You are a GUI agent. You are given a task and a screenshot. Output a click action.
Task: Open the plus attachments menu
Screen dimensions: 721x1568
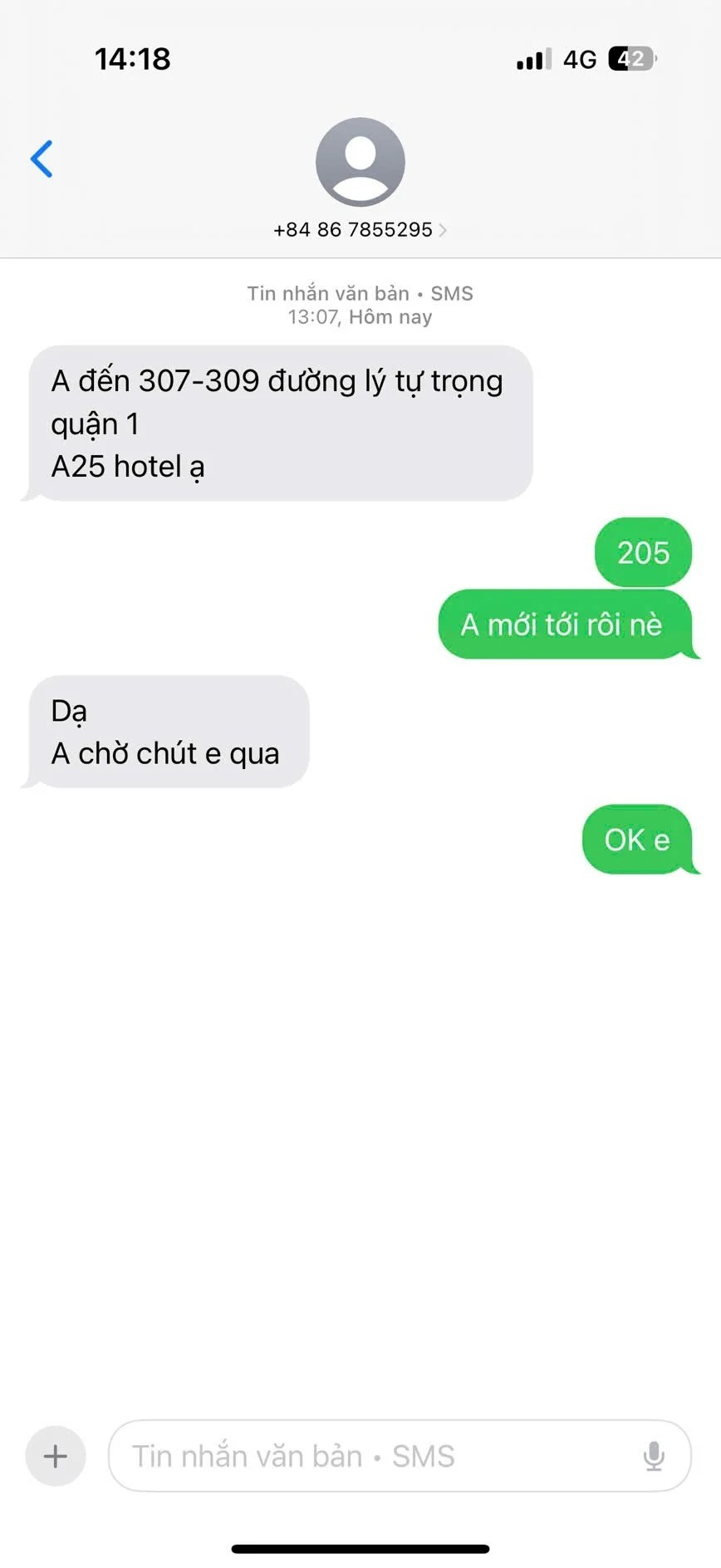pyautogui.click(x=56, y=1456)
